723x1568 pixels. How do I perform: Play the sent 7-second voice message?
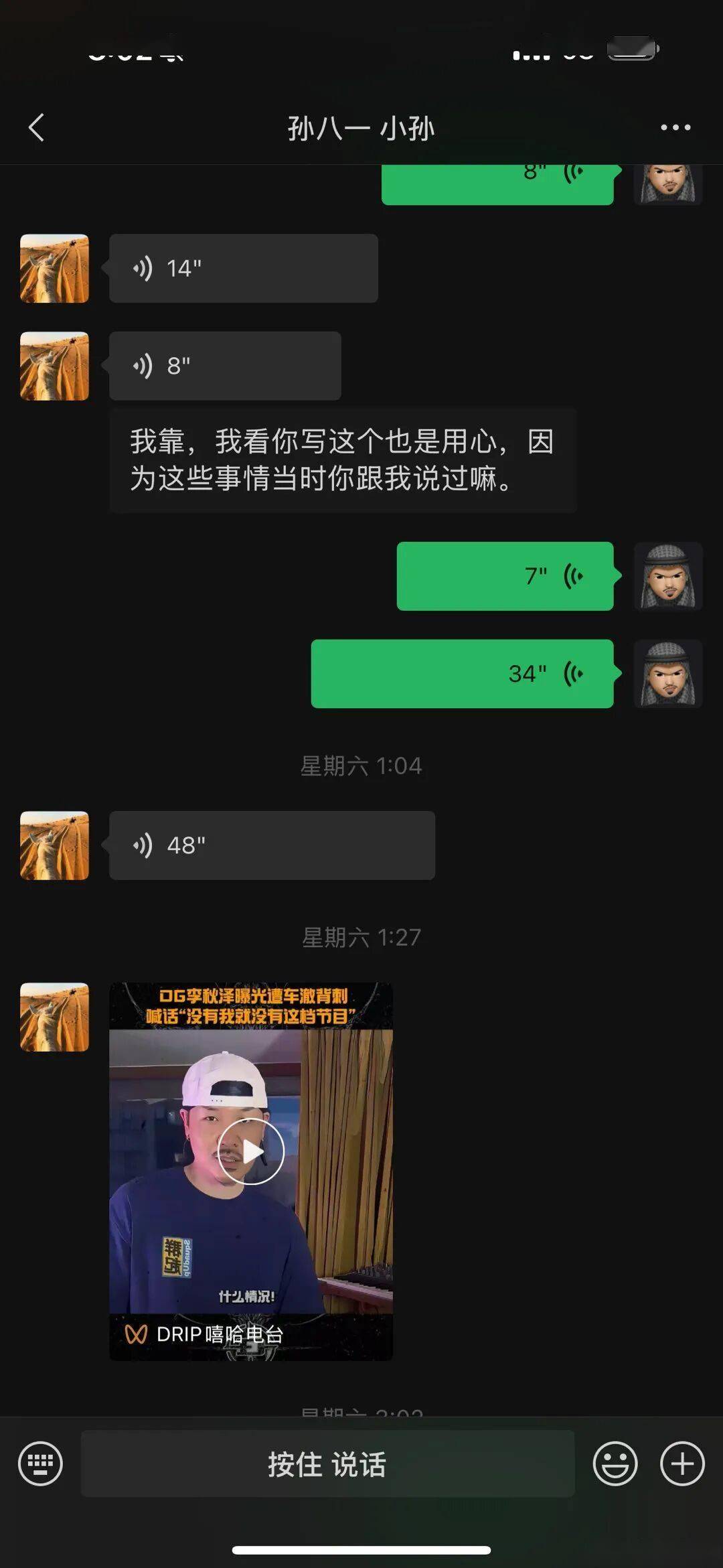point(505,575)
